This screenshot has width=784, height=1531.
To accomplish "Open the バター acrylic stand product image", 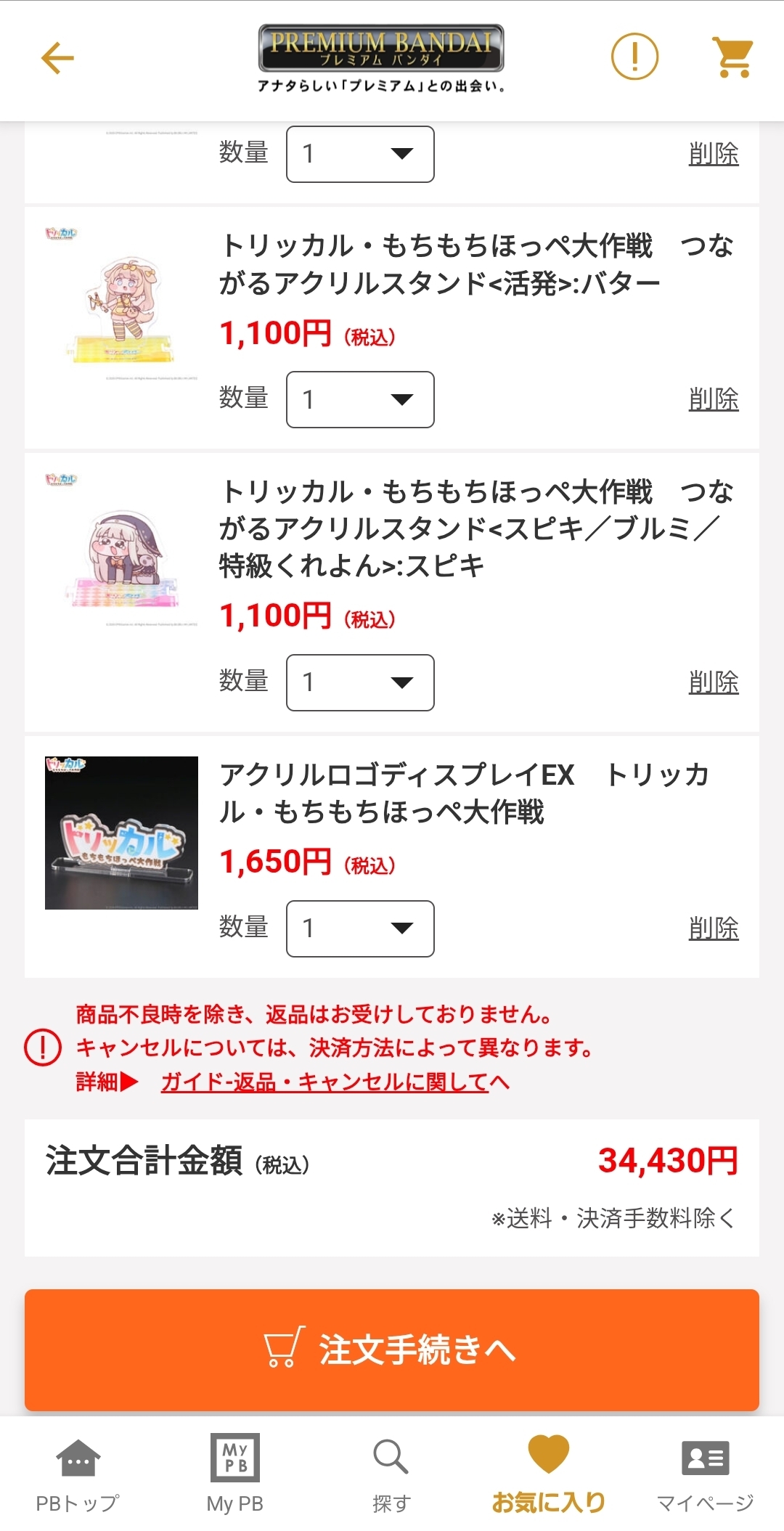I will click(121, 303).
